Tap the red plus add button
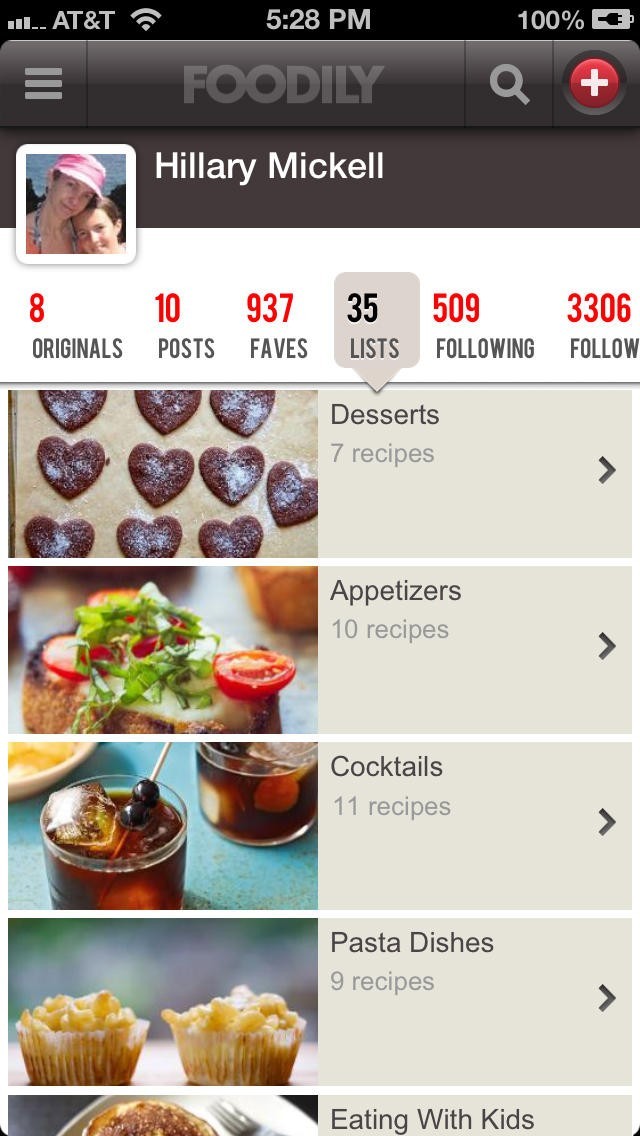 [594, 84]
